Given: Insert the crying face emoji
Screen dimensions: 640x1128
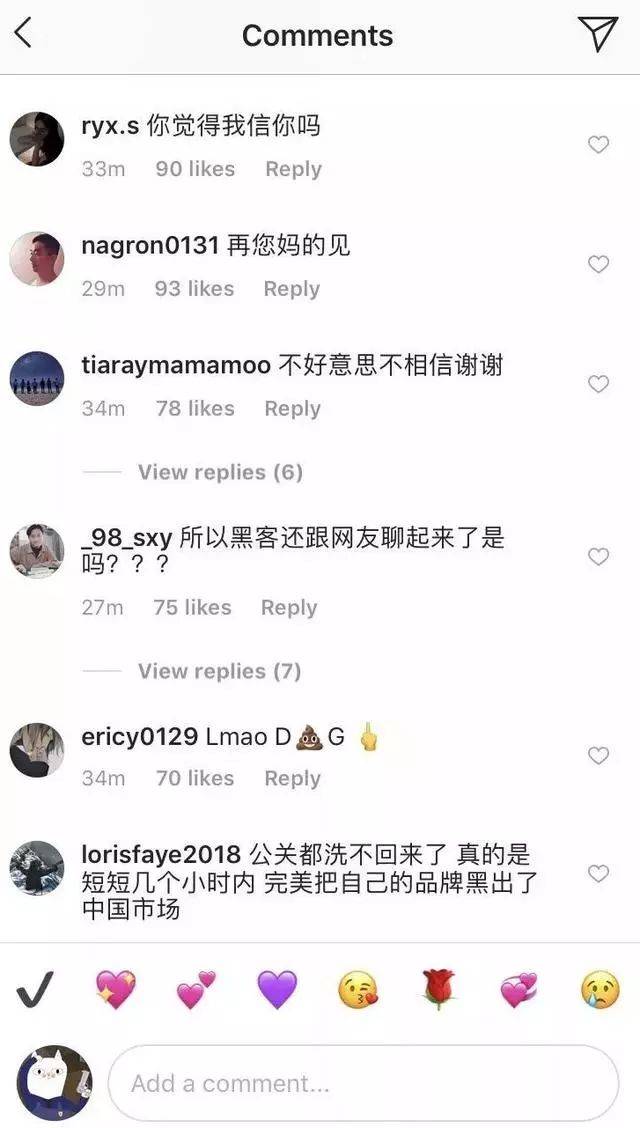Looking at the screenshot, I should tap(600, 990).
